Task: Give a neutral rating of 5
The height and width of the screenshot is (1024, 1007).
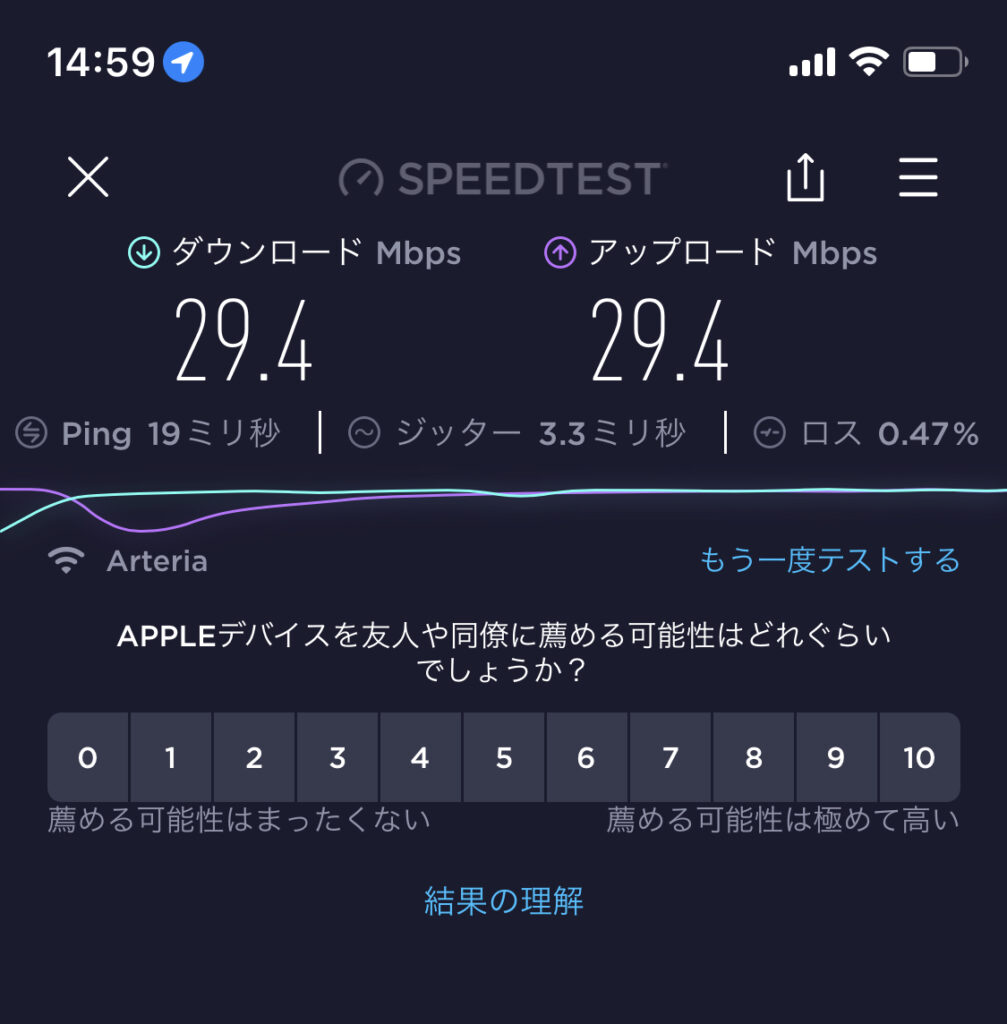Action: (x=504, y=757)
